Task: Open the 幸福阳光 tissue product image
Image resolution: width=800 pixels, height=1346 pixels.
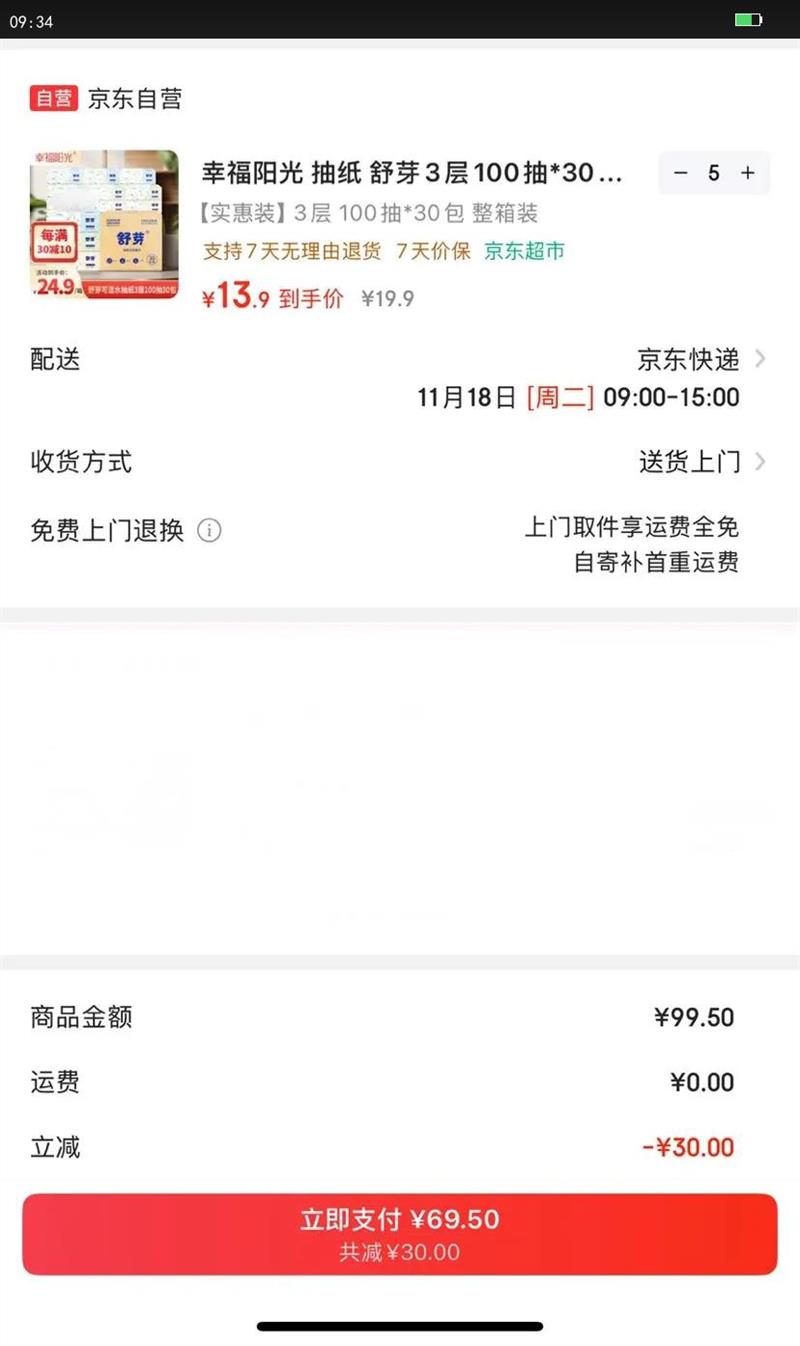Action: tap(104, 225)
